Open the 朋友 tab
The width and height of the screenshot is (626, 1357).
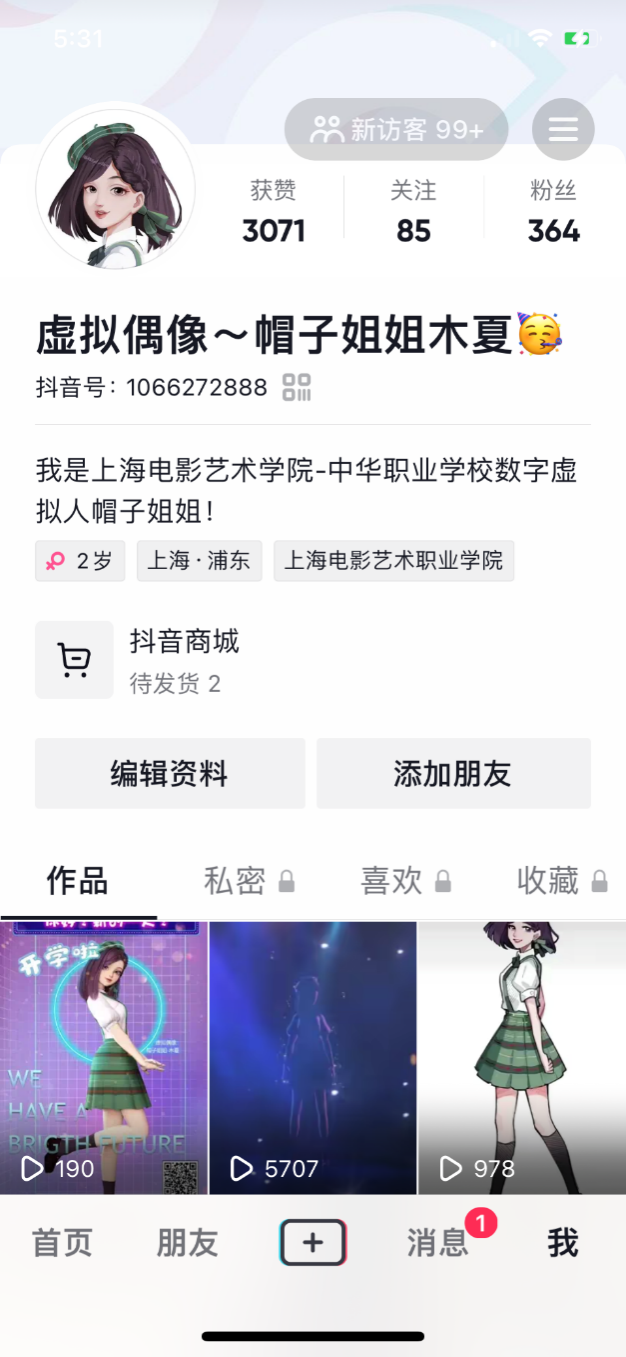(x=187, y=1243)
